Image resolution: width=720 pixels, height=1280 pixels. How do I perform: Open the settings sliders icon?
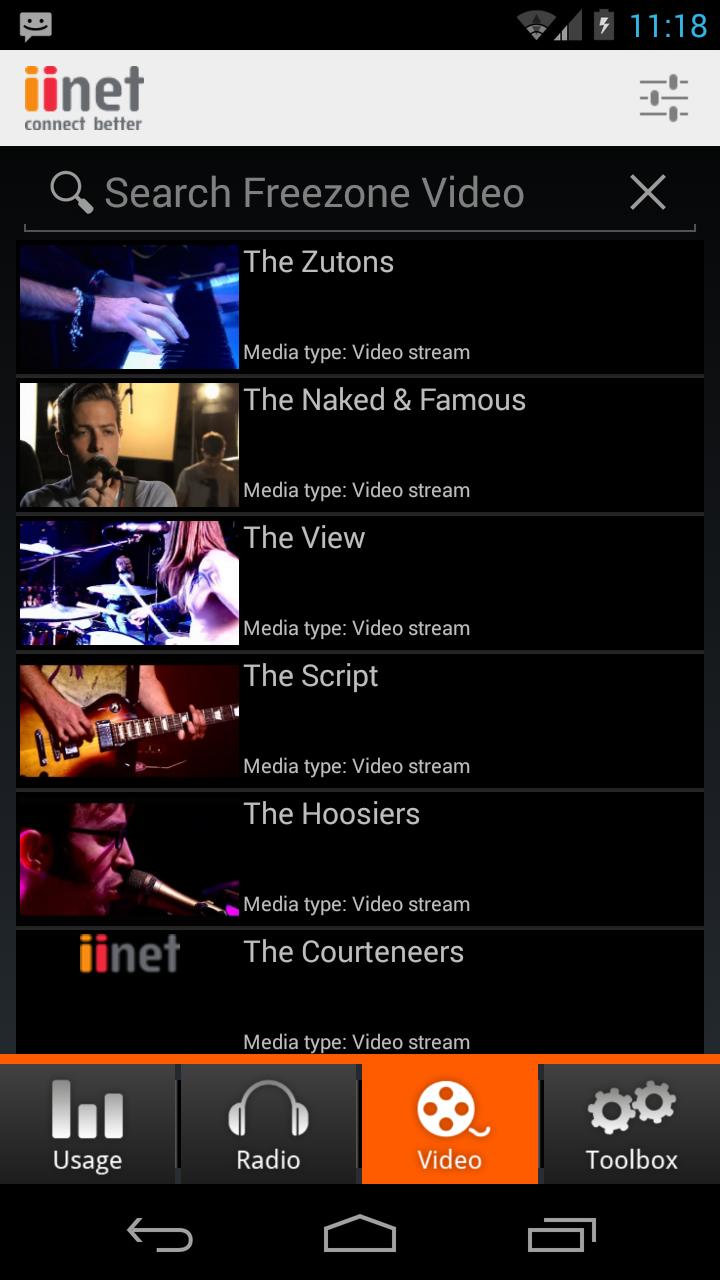tap(664, 98)
